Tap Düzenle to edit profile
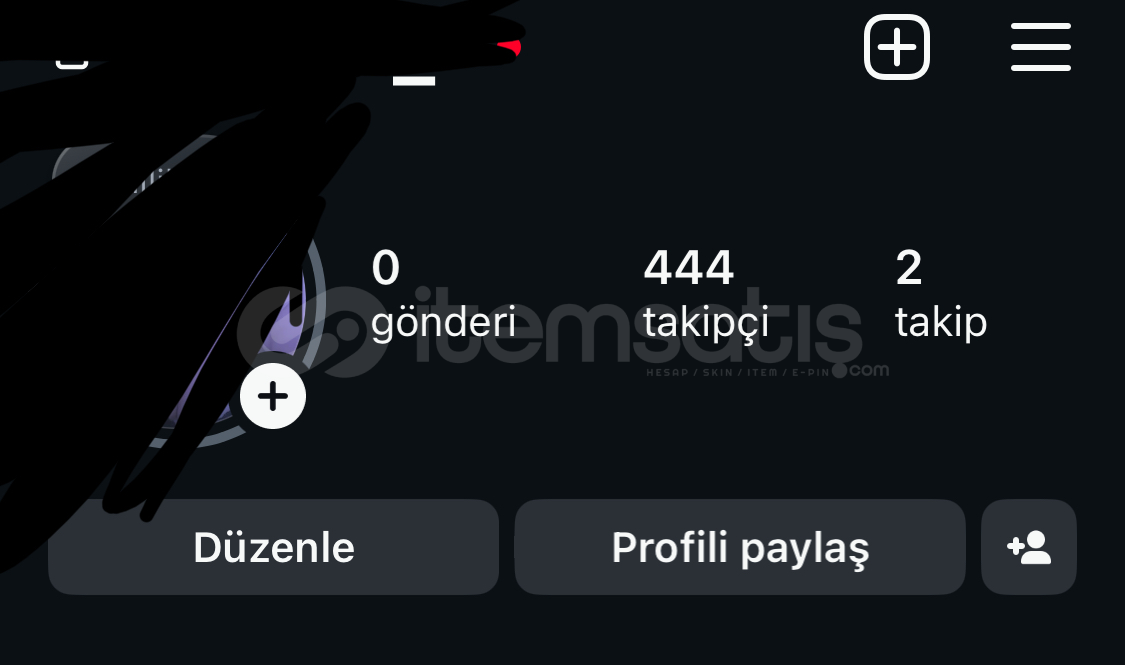This screenshot has height=665, width=1125. [x=273, y=547]
